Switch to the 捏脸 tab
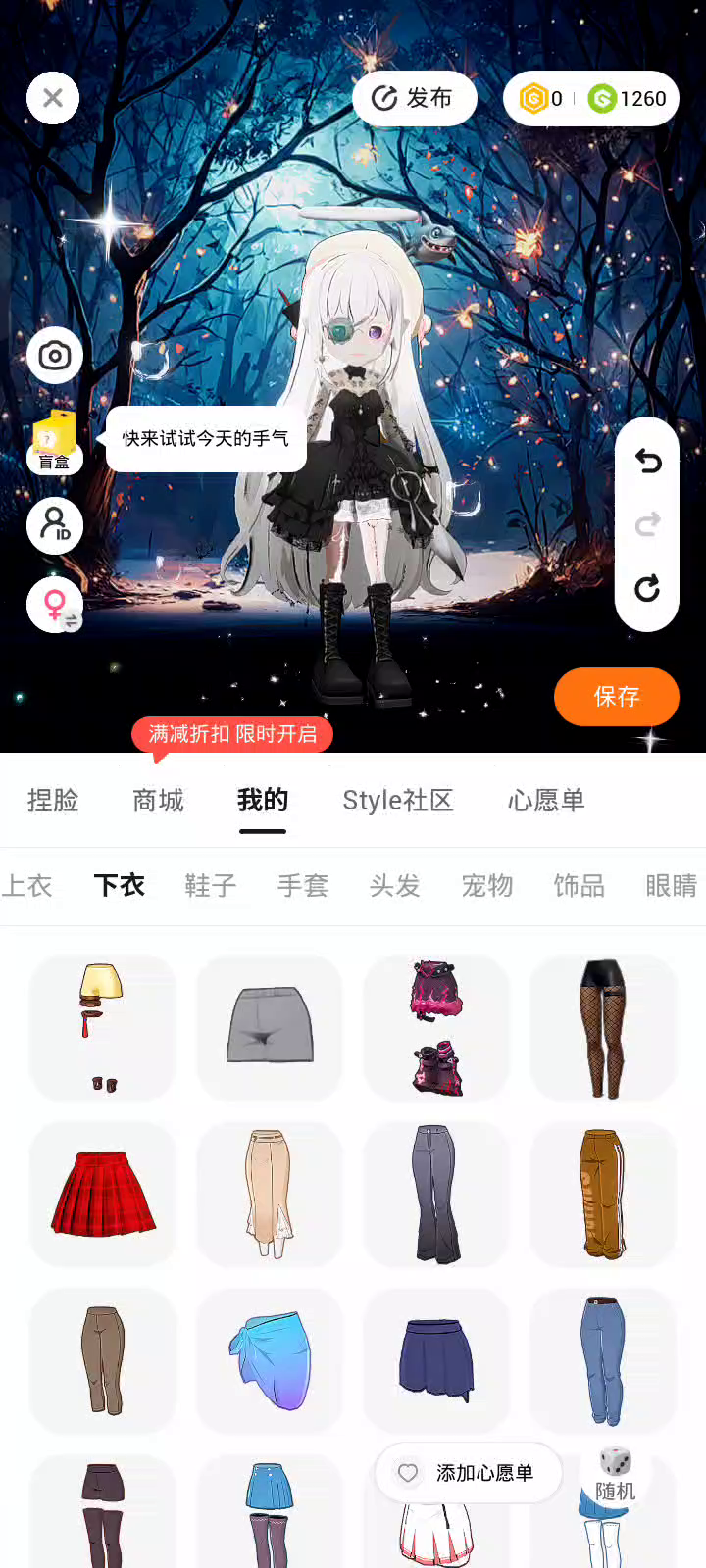Screen dimensions: 706x1568 (x=53, y=801)
